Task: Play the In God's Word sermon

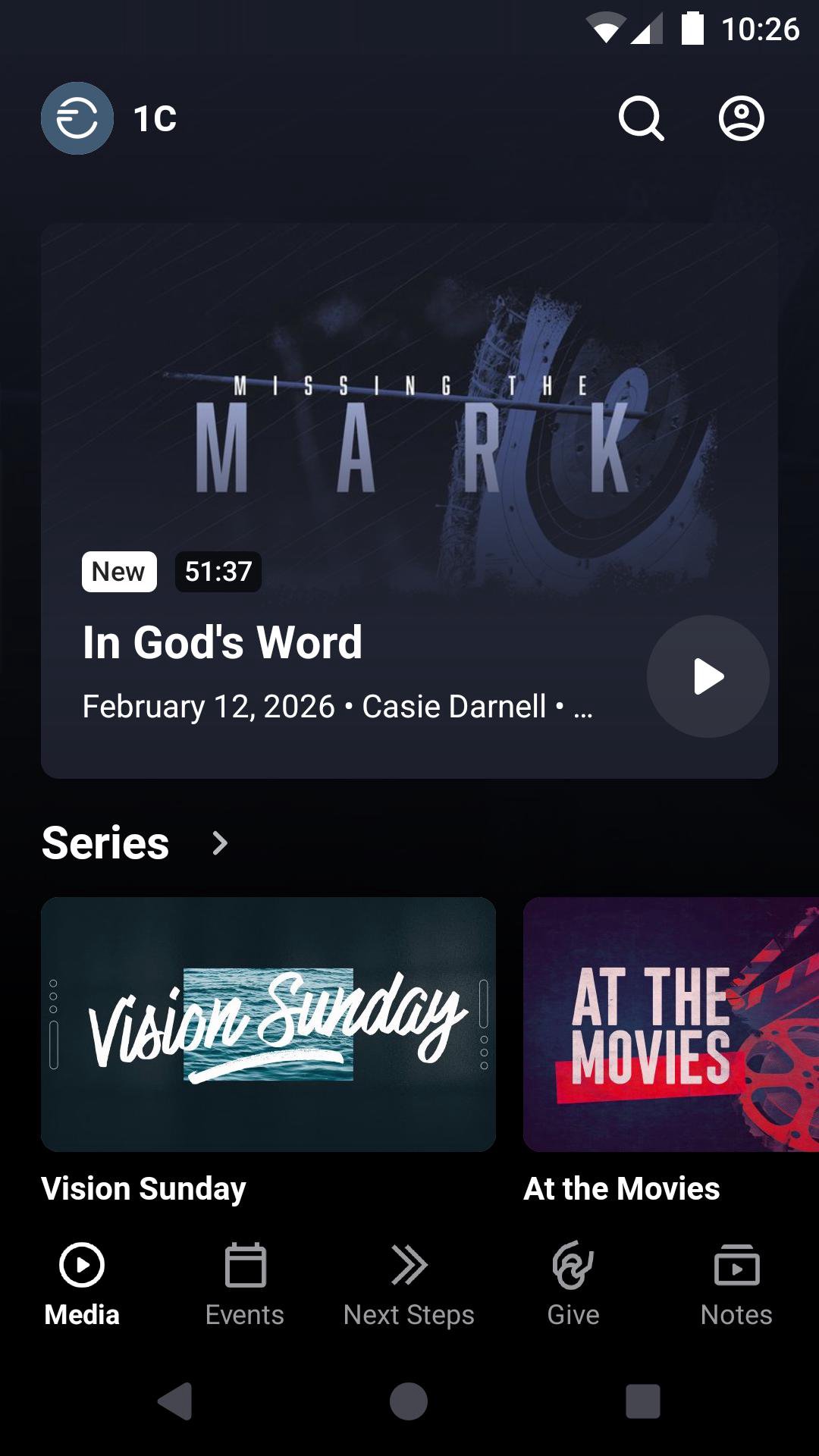Action: click(x=708, y=676)
